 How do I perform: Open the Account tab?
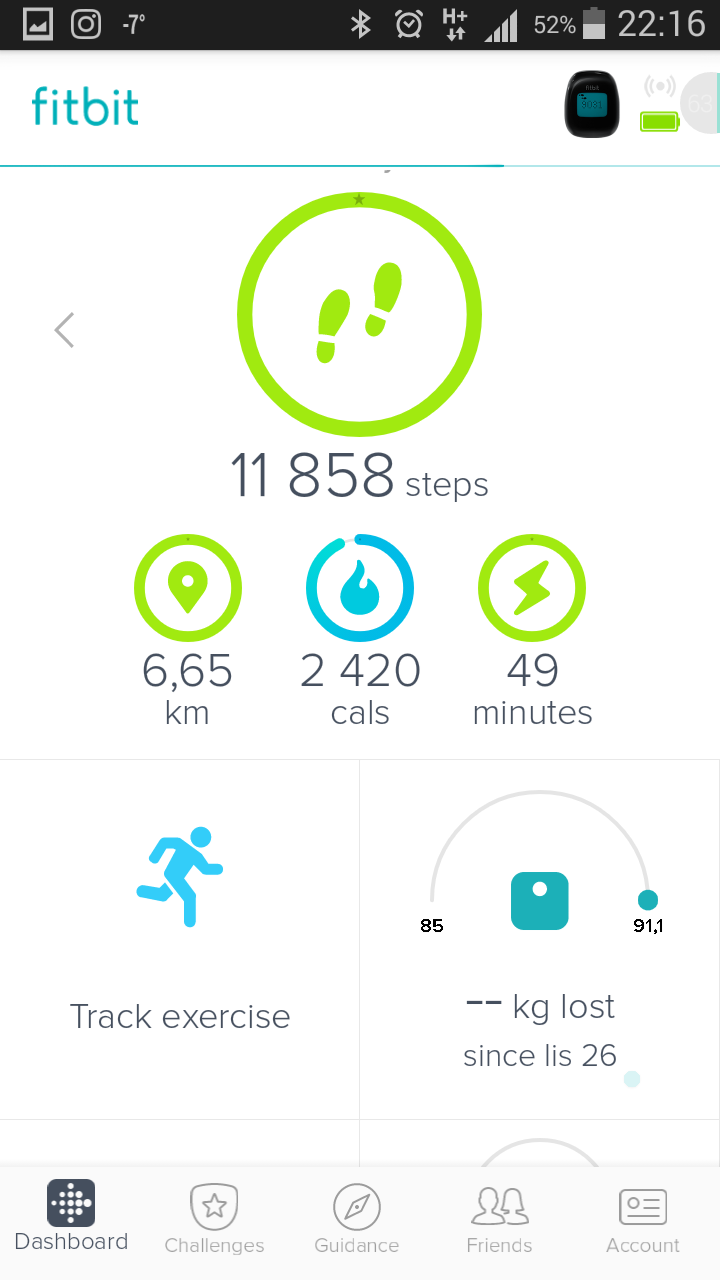(643, 1219)
